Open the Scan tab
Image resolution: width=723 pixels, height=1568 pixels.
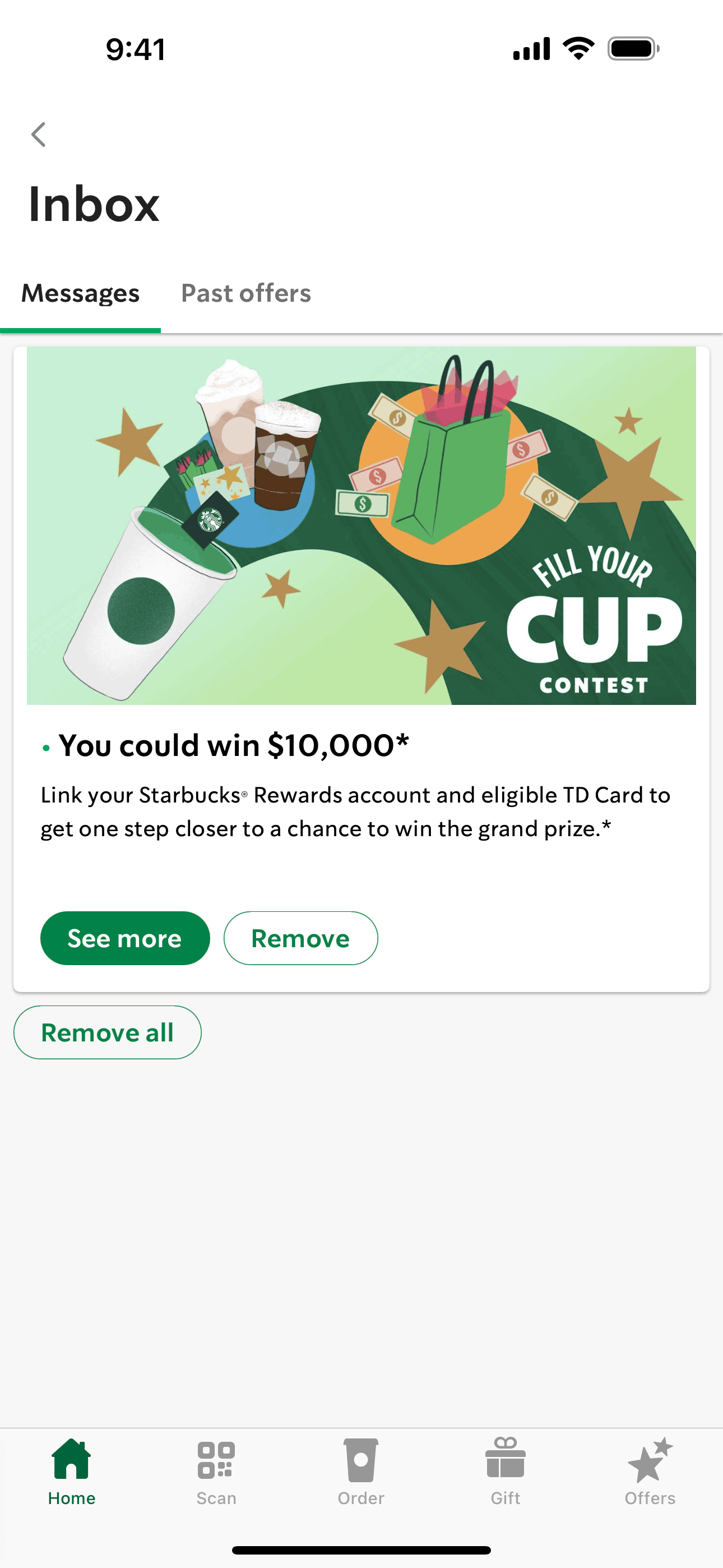(x=217, y=1472)
